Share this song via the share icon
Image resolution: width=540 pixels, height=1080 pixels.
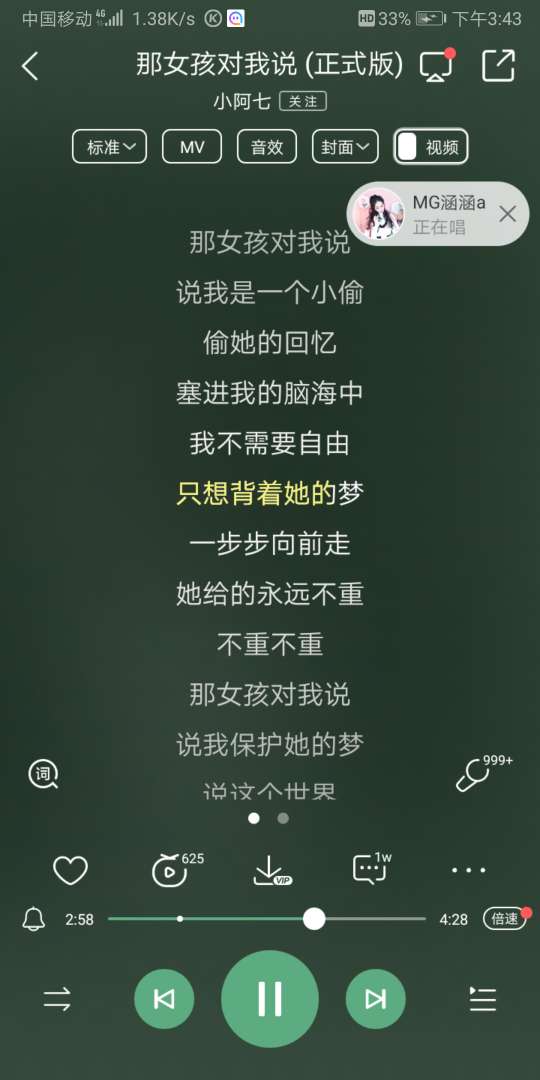pos(498,65)
